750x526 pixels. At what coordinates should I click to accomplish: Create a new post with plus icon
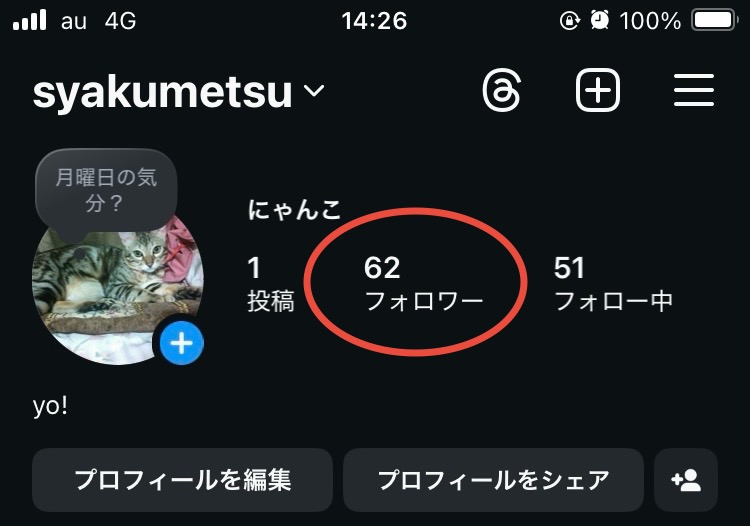pos(597,92)
